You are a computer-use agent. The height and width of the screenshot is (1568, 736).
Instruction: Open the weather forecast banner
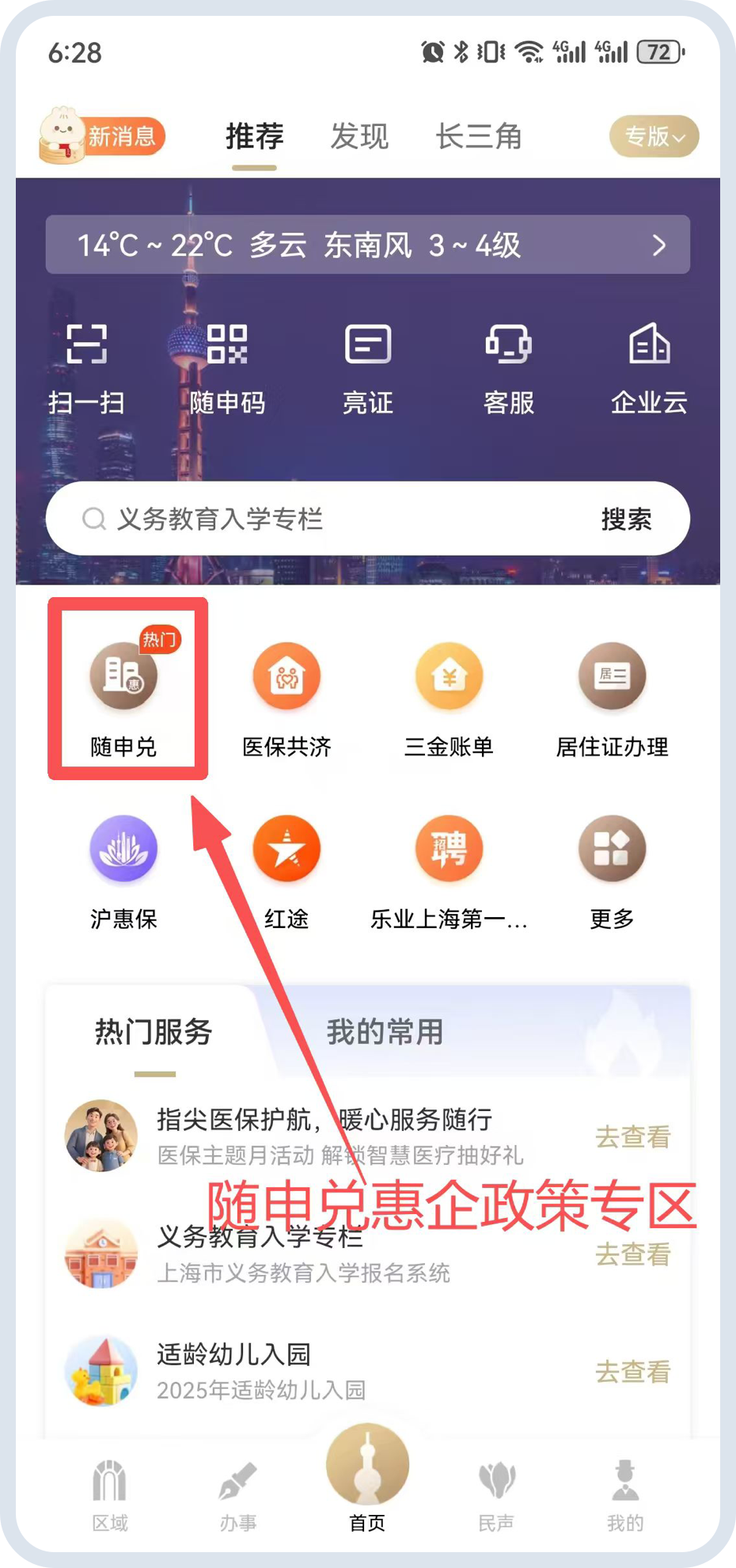coord(368,245)
